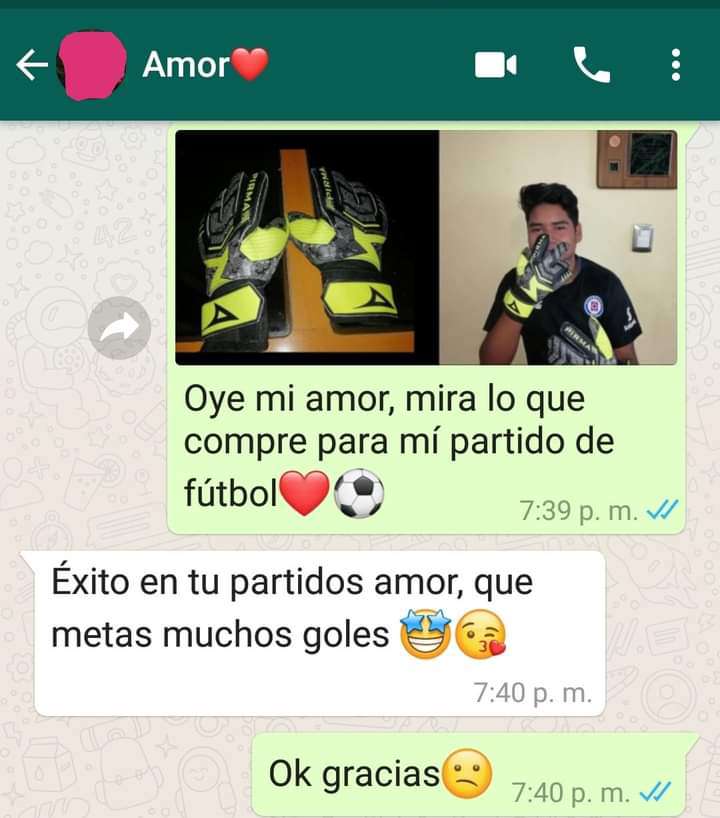Start a video call with Amor
The width and height of the screenshot is (720, 818).
pos(495,66)
